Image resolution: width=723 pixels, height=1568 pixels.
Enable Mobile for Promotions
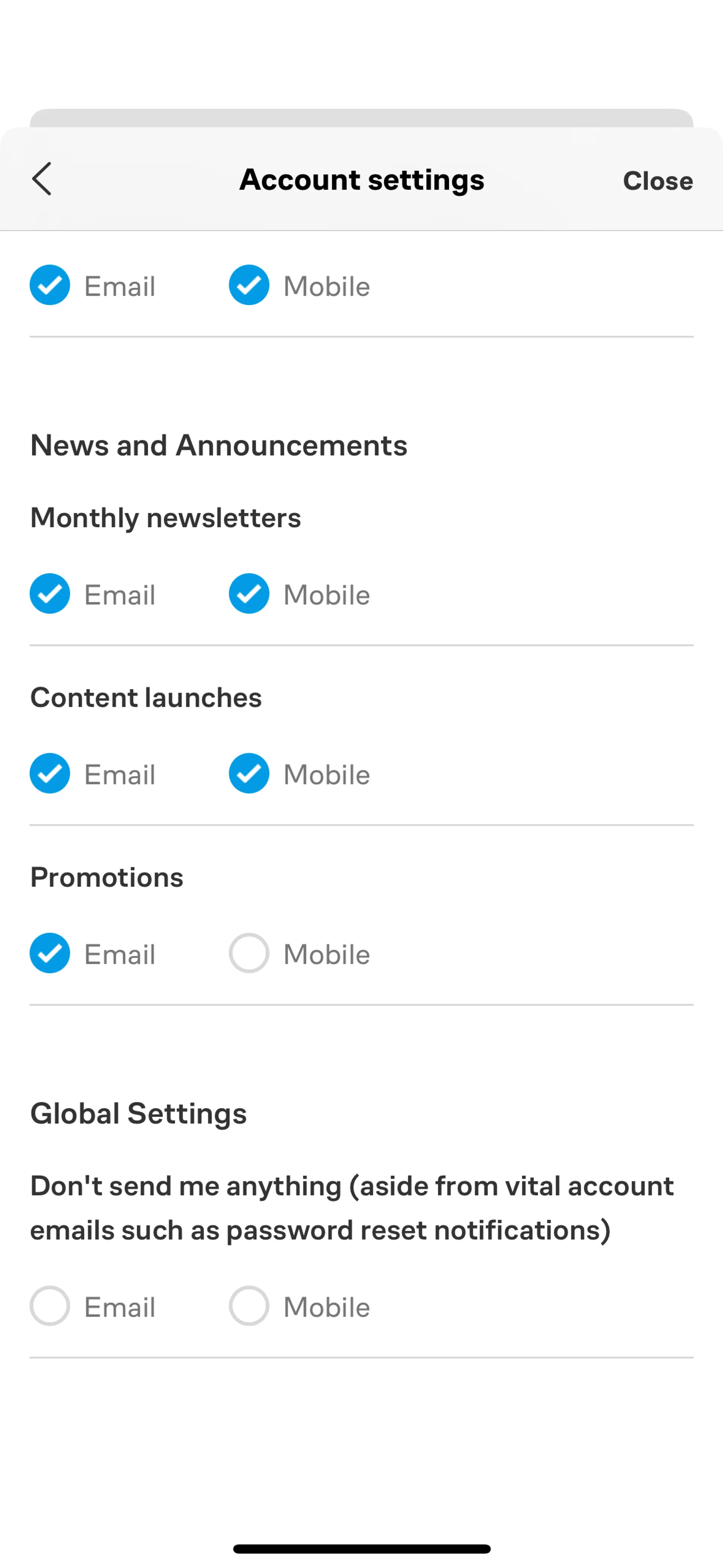coord(249,953)
